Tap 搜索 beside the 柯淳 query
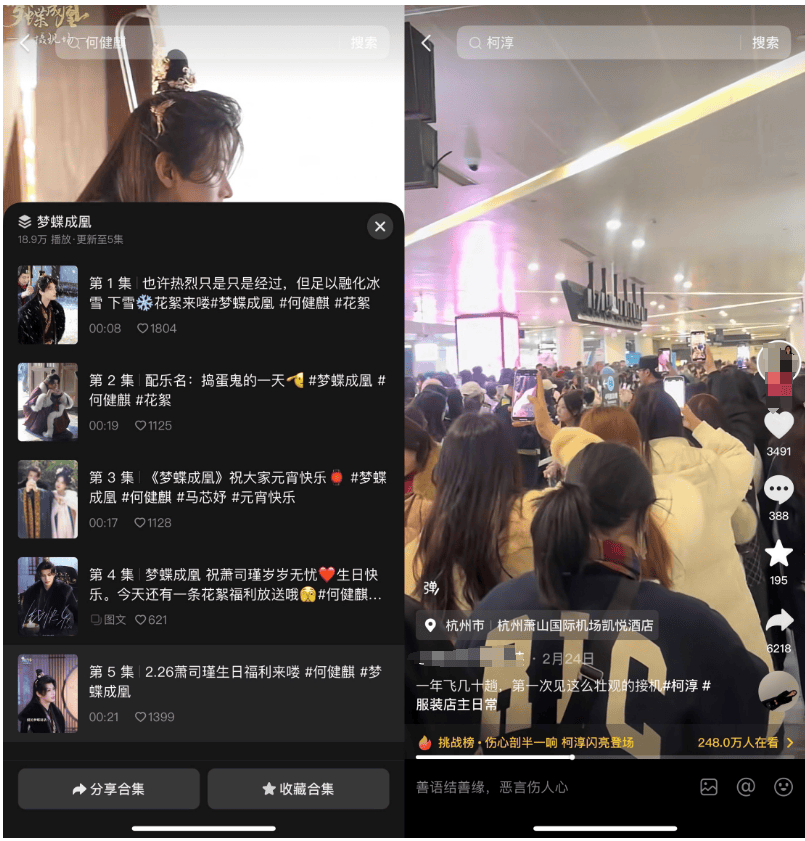The height and width of the screenshot is (841, 805). 765,43
